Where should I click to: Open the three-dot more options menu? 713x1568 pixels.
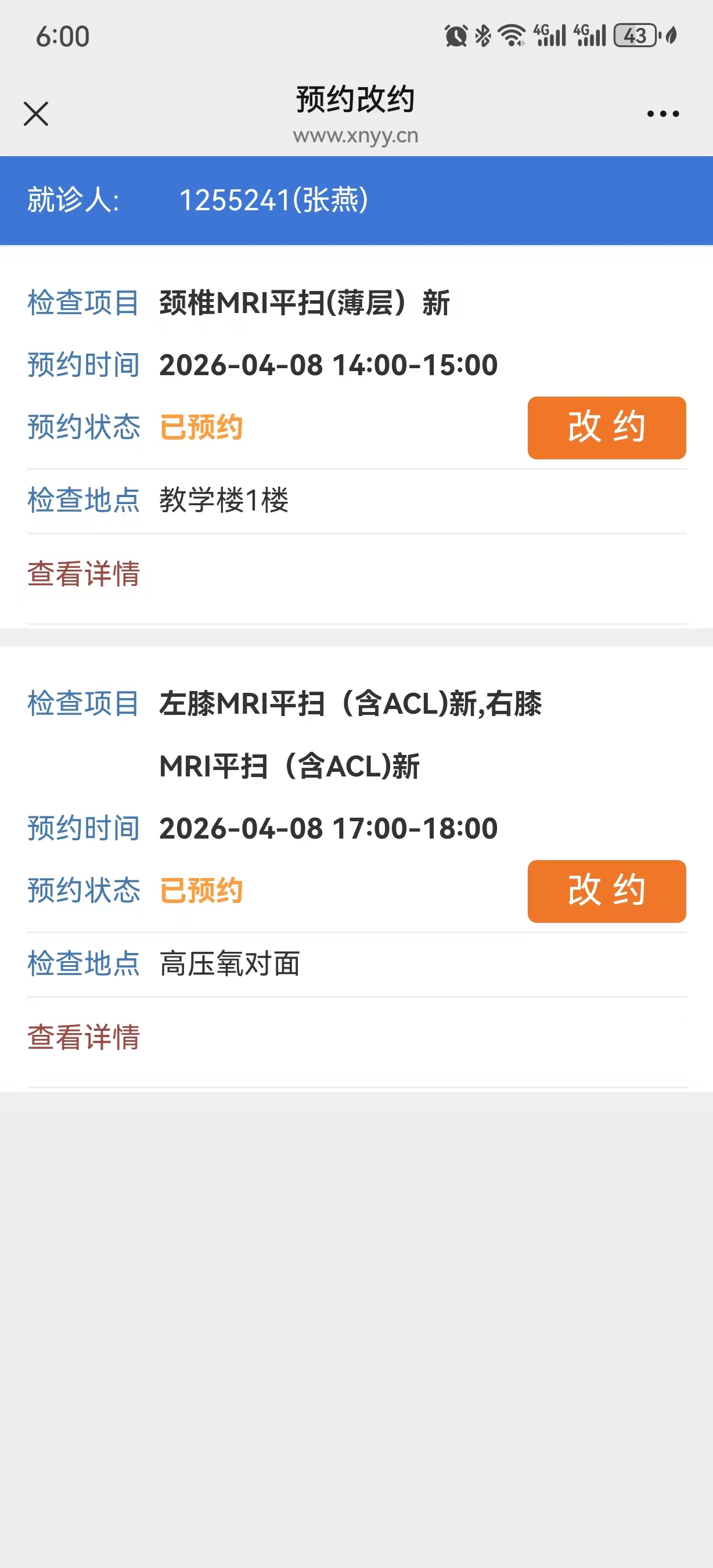click(x=662, y=114)
